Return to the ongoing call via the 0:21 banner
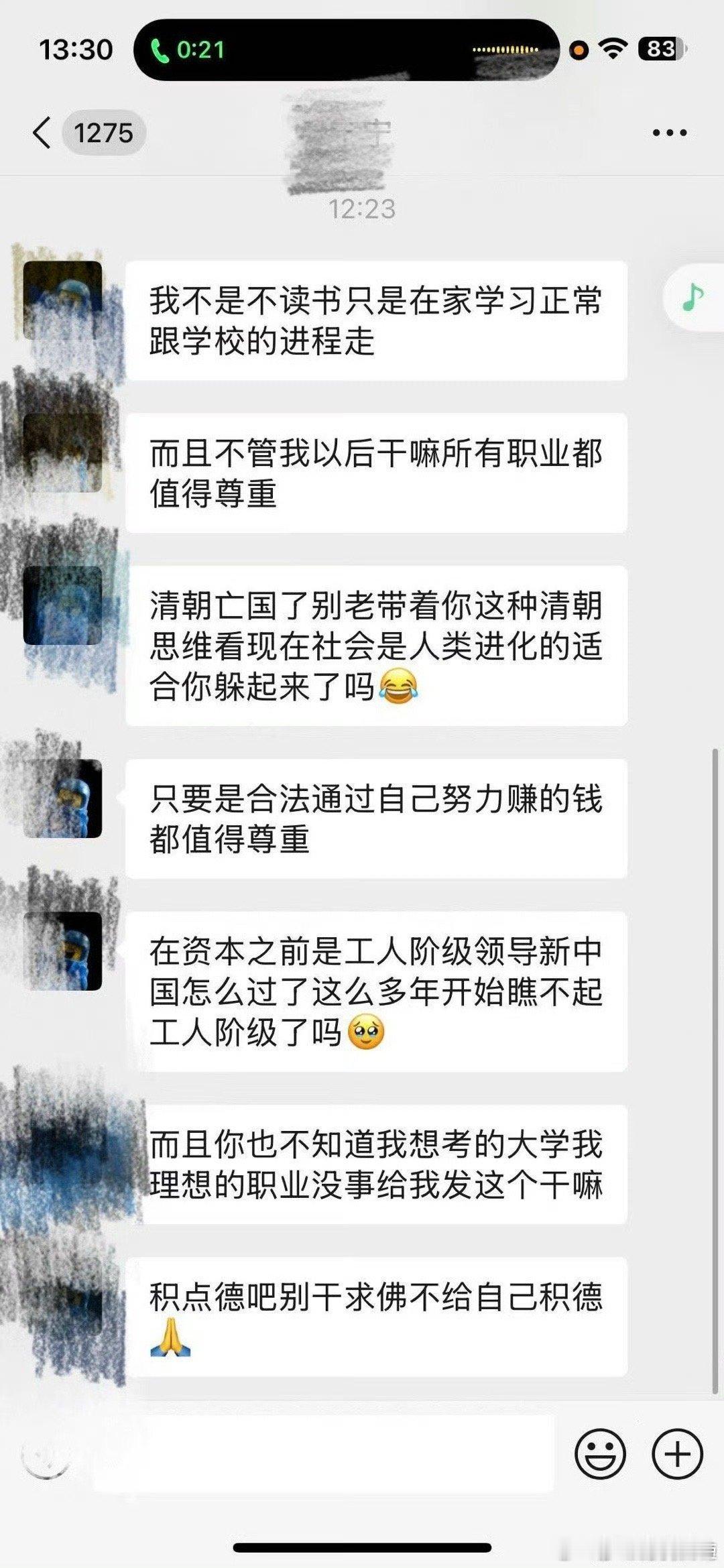 tap(200, 49)
